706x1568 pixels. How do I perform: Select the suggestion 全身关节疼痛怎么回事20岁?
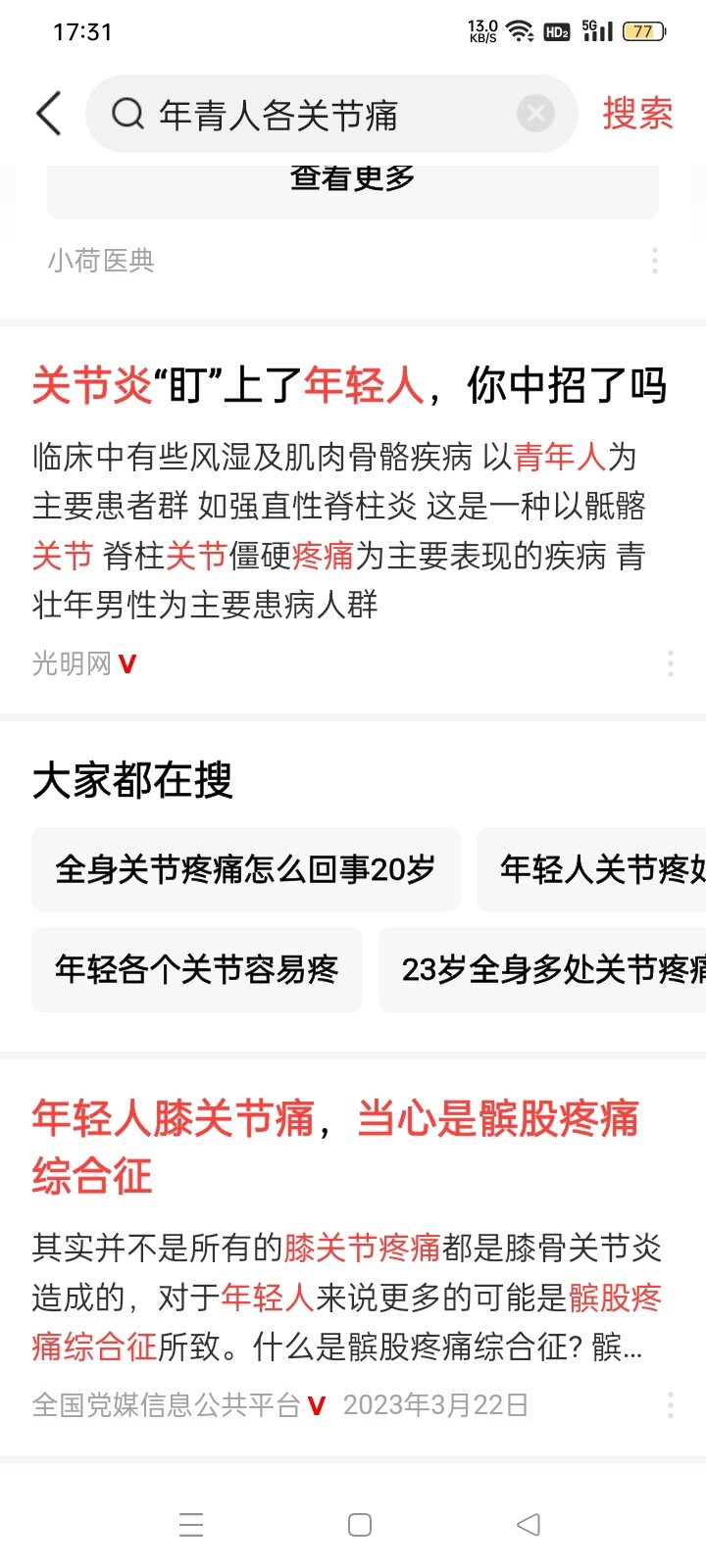pos(246,869)
